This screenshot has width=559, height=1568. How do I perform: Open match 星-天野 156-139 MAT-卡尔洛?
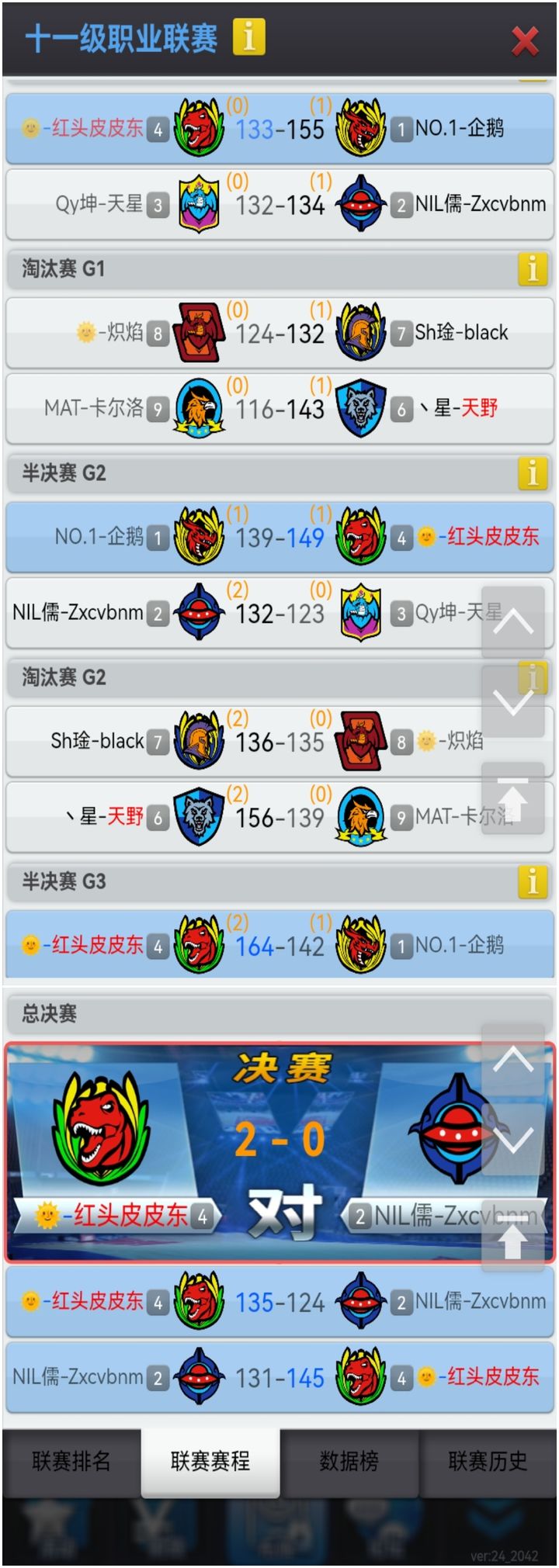[x=279, y=817]
